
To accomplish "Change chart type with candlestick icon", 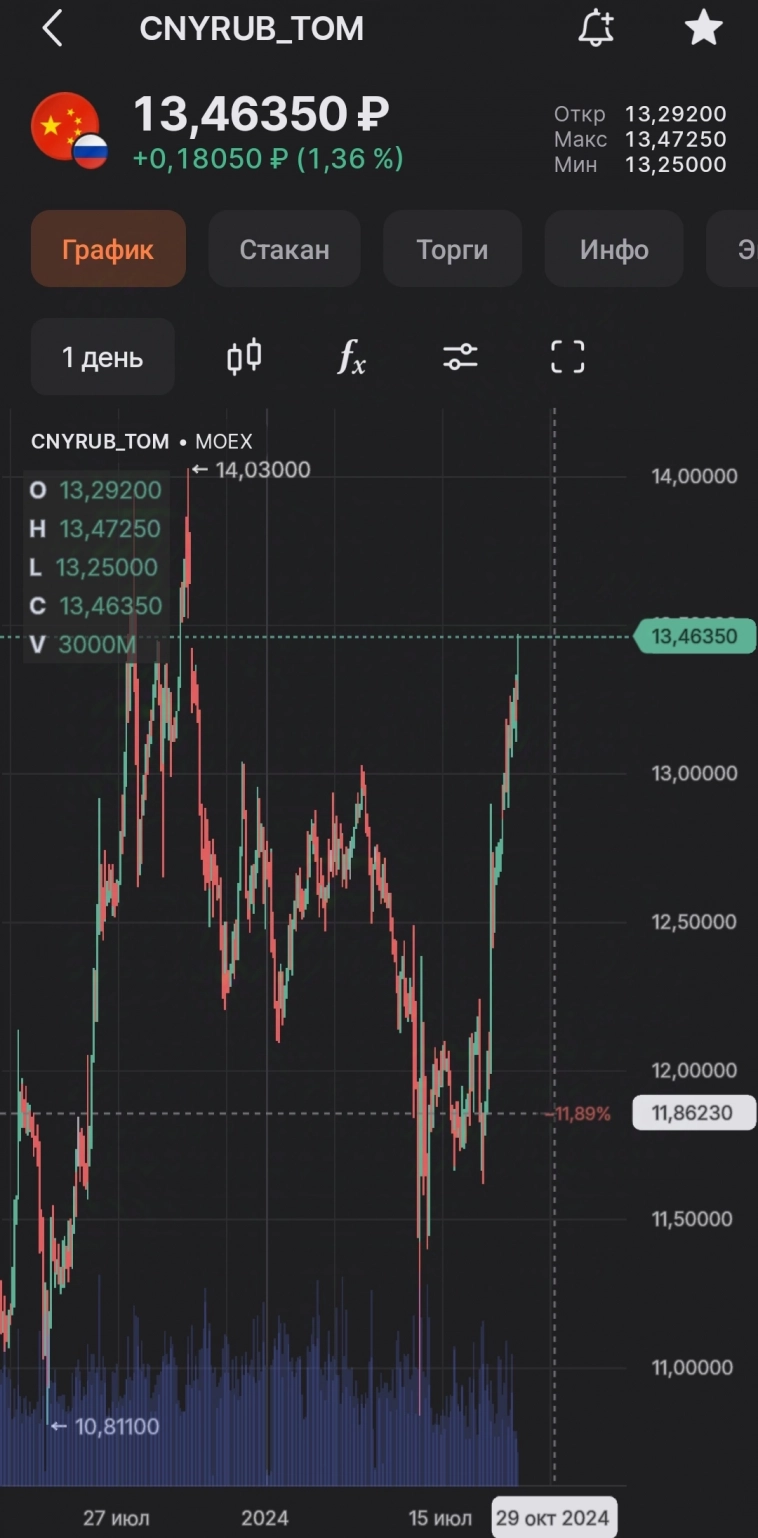I will pos(244,357).
